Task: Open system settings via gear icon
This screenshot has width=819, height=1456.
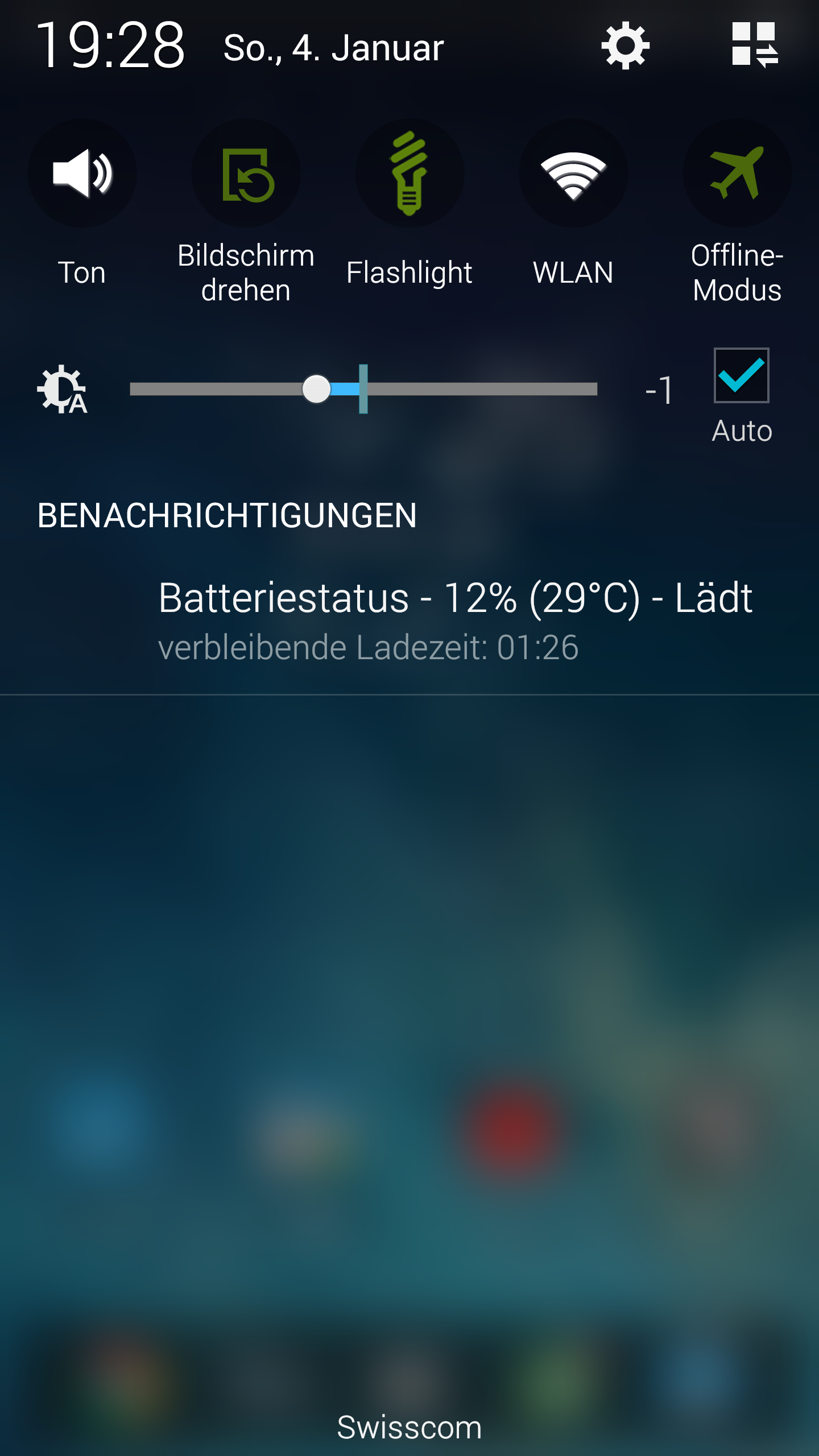Action: pos(625,45)
